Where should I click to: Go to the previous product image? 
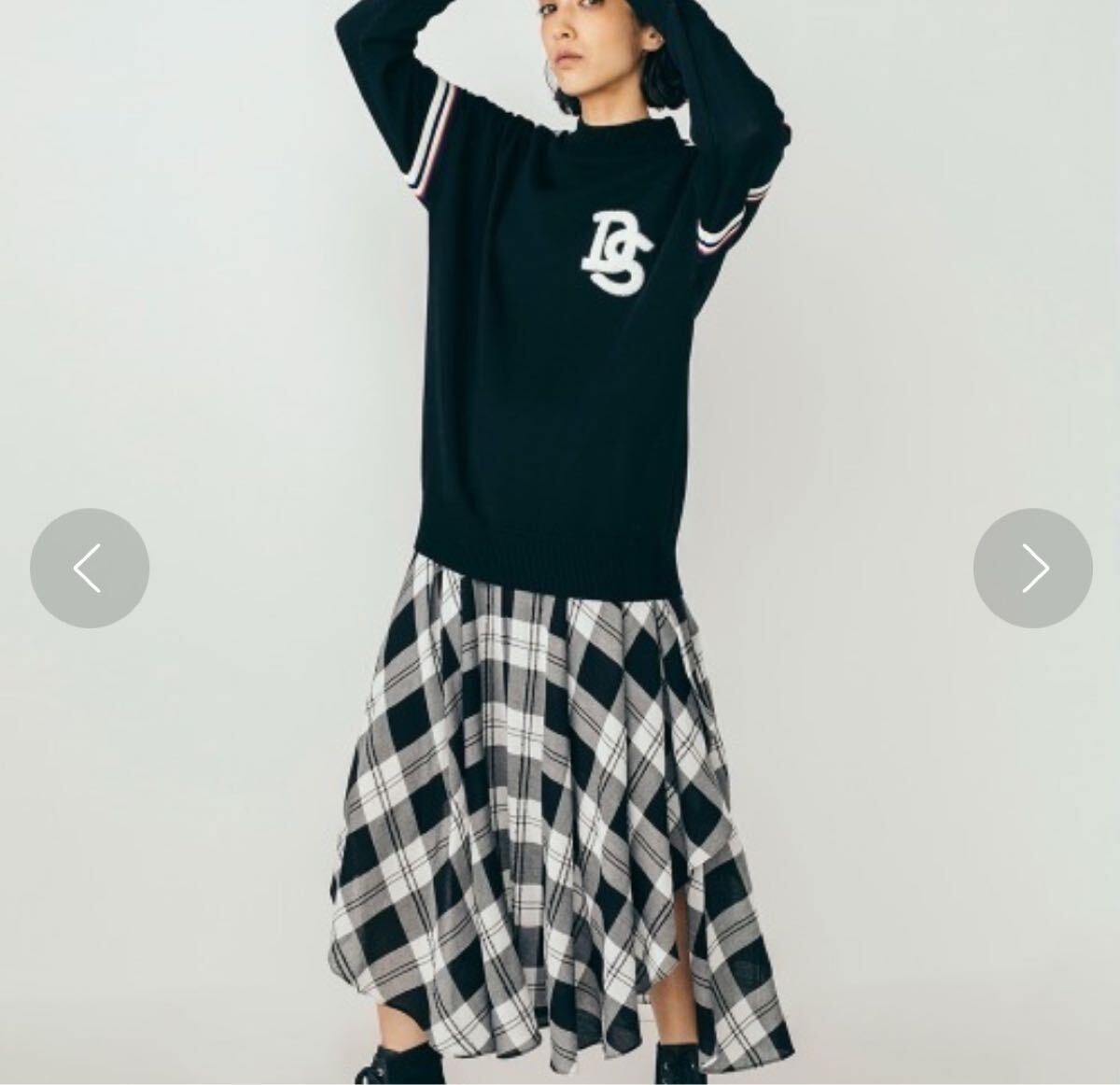90,568
